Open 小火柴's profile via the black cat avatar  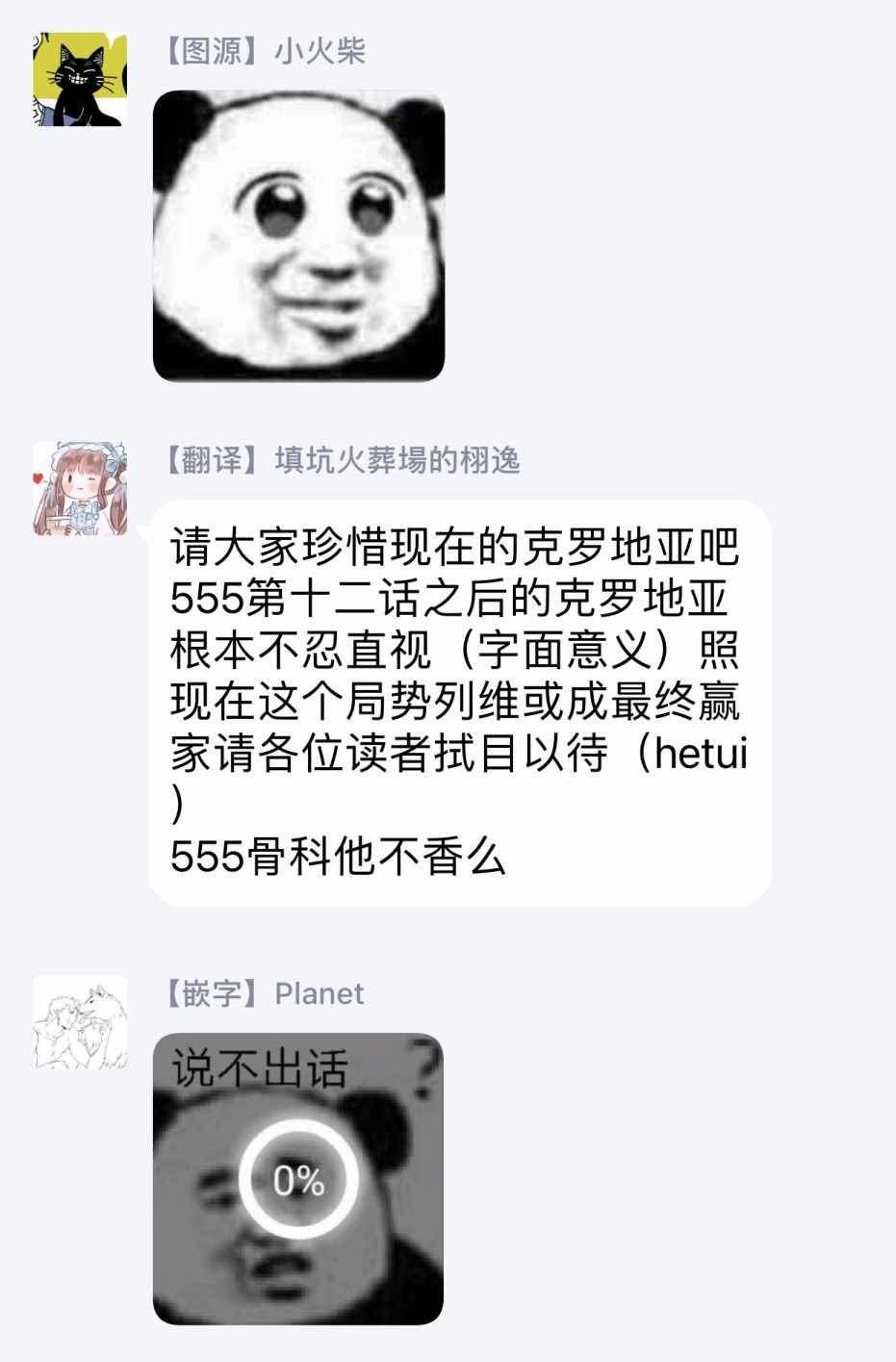pos(80,80)
